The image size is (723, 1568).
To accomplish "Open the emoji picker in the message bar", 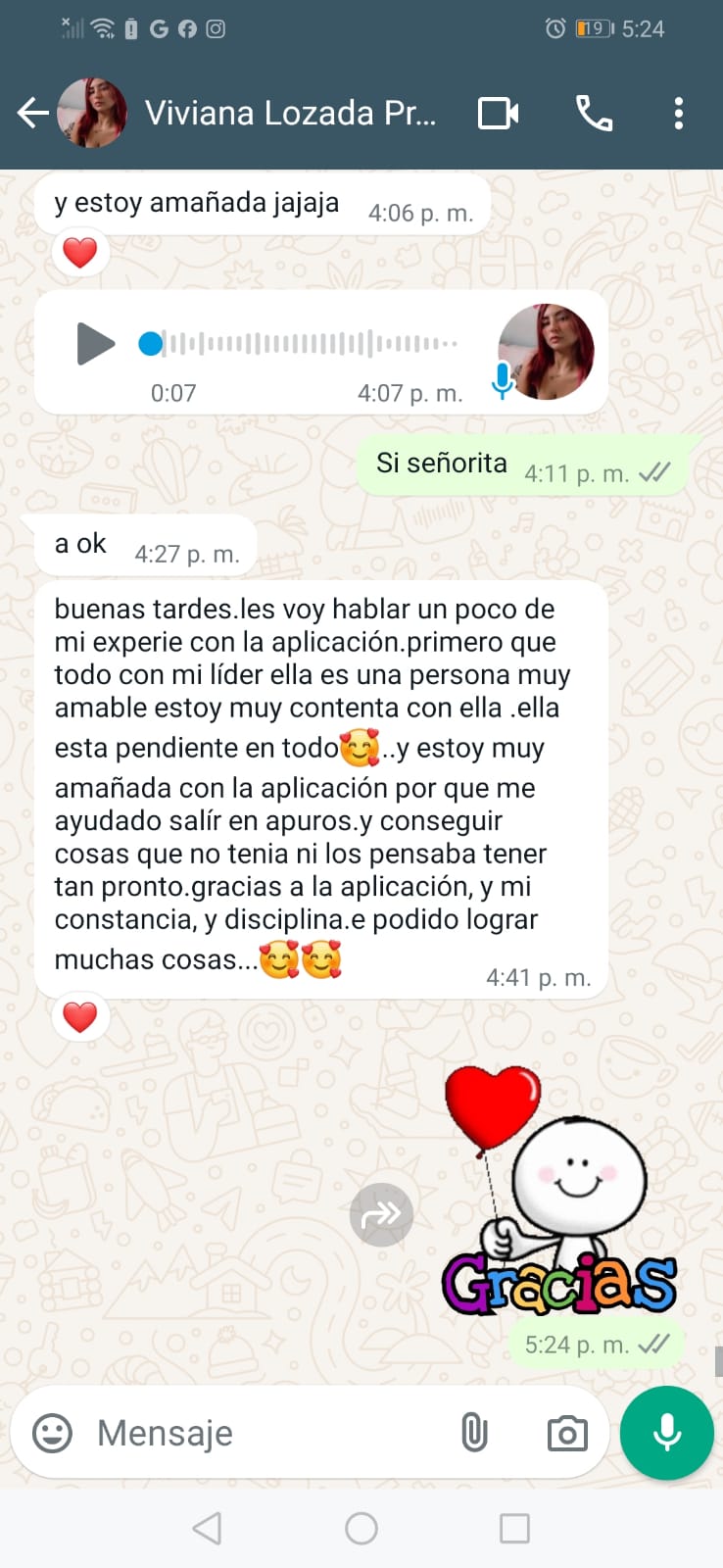I will click(52, 1433).
